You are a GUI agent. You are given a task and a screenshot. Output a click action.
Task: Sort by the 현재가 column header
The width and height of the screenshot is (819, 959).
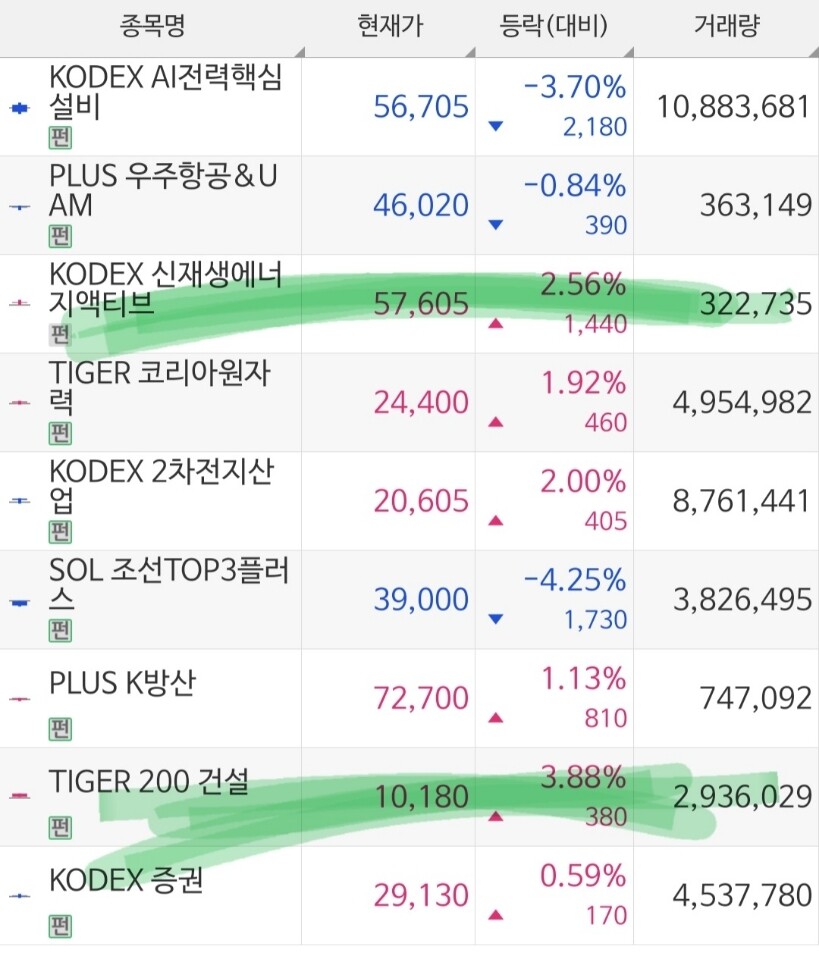click(x=389, y=28)
